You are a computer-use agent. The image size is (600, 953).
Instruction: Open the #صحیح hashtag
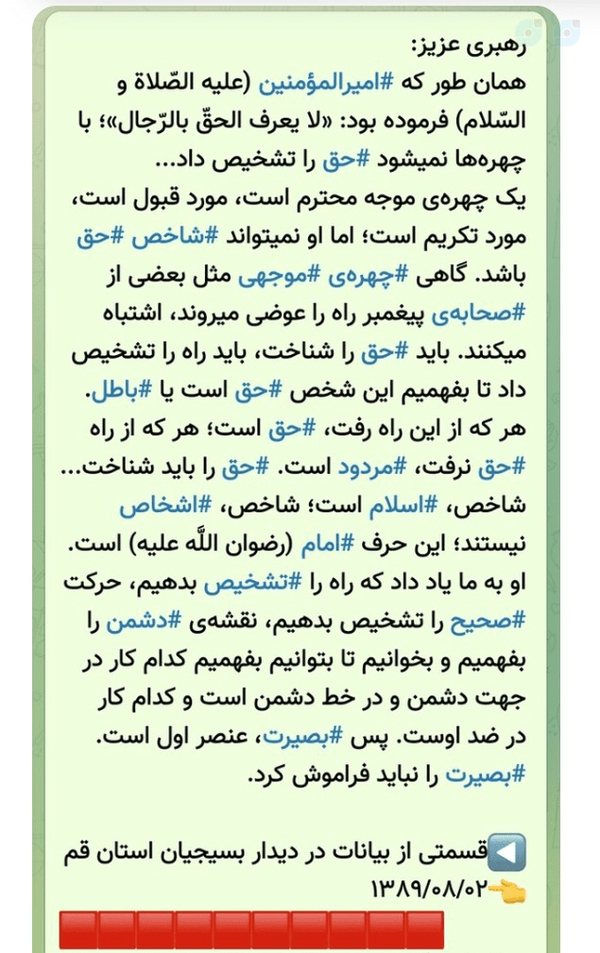488,622
